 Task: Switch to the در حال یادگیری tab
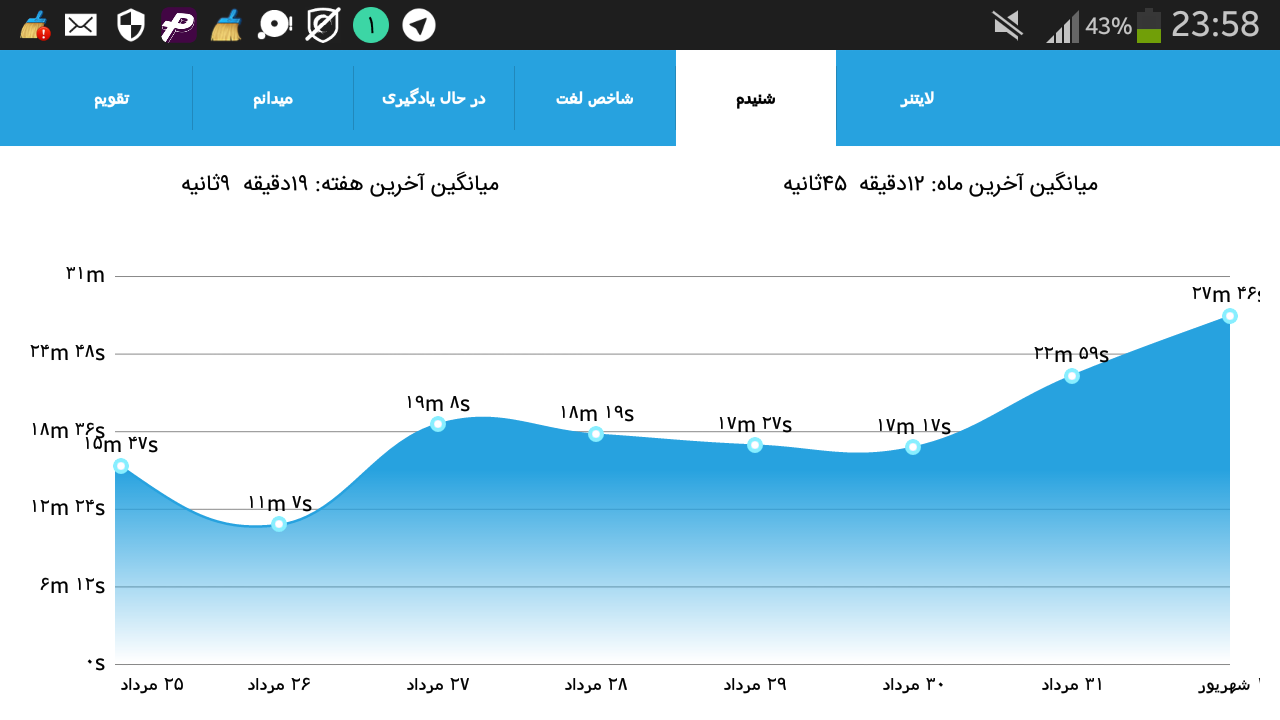coord(434,98)
